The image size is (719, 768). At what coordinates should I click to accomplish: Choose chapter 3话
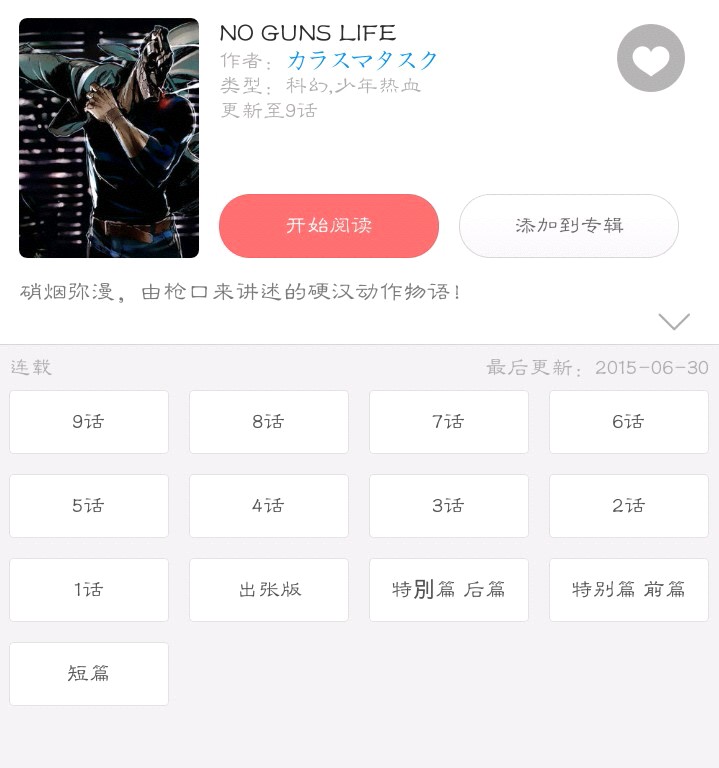tap(449, 506)
